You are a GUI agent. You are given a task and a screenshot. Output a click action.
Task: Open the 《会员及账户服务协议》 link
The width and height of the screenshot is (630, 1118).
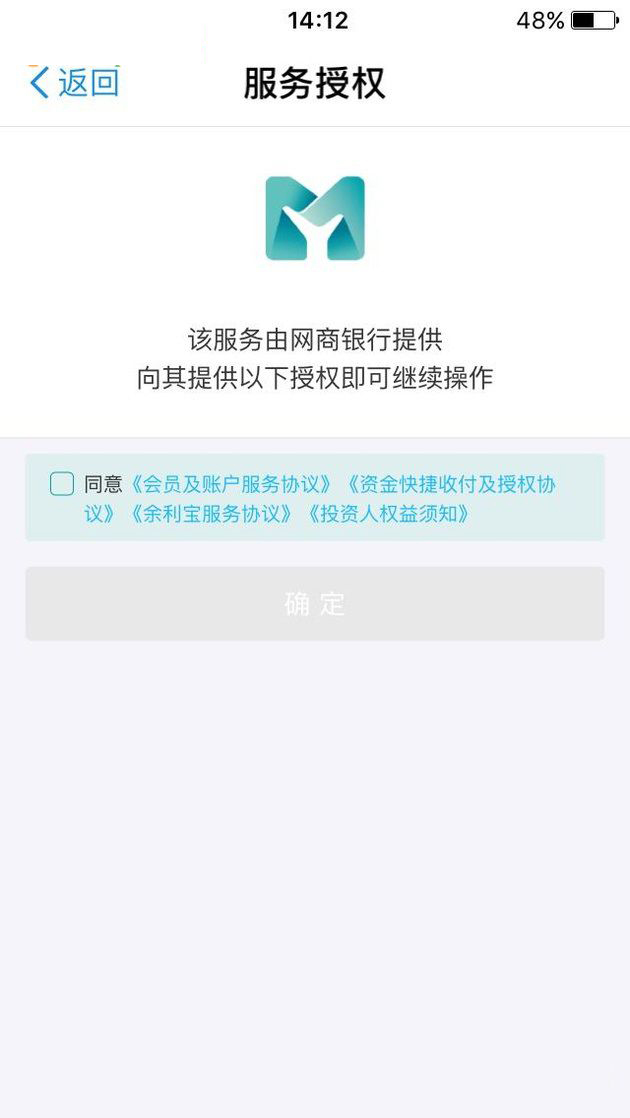(x=232, y=485)
